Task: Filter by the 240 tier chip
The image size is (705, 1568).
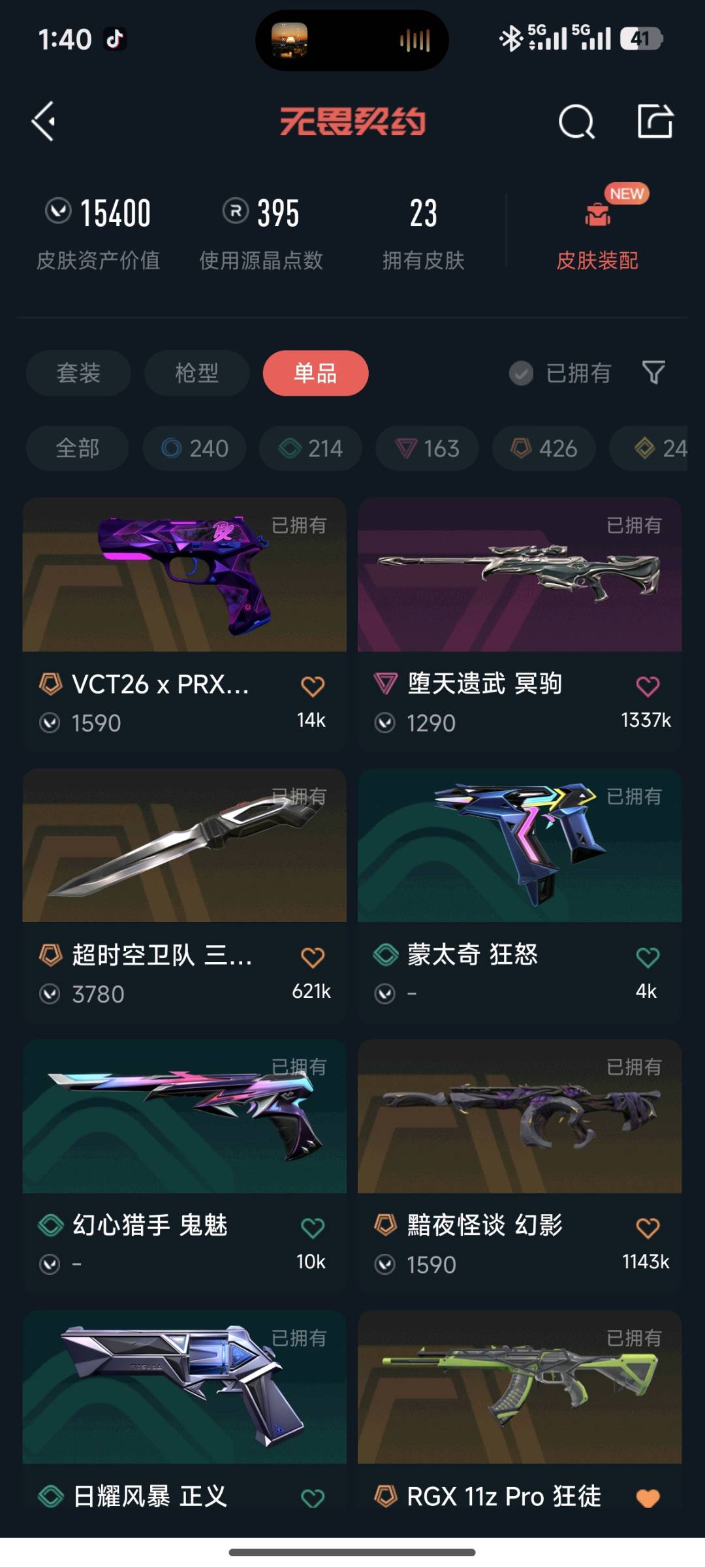Action: (x=195, y=449)
